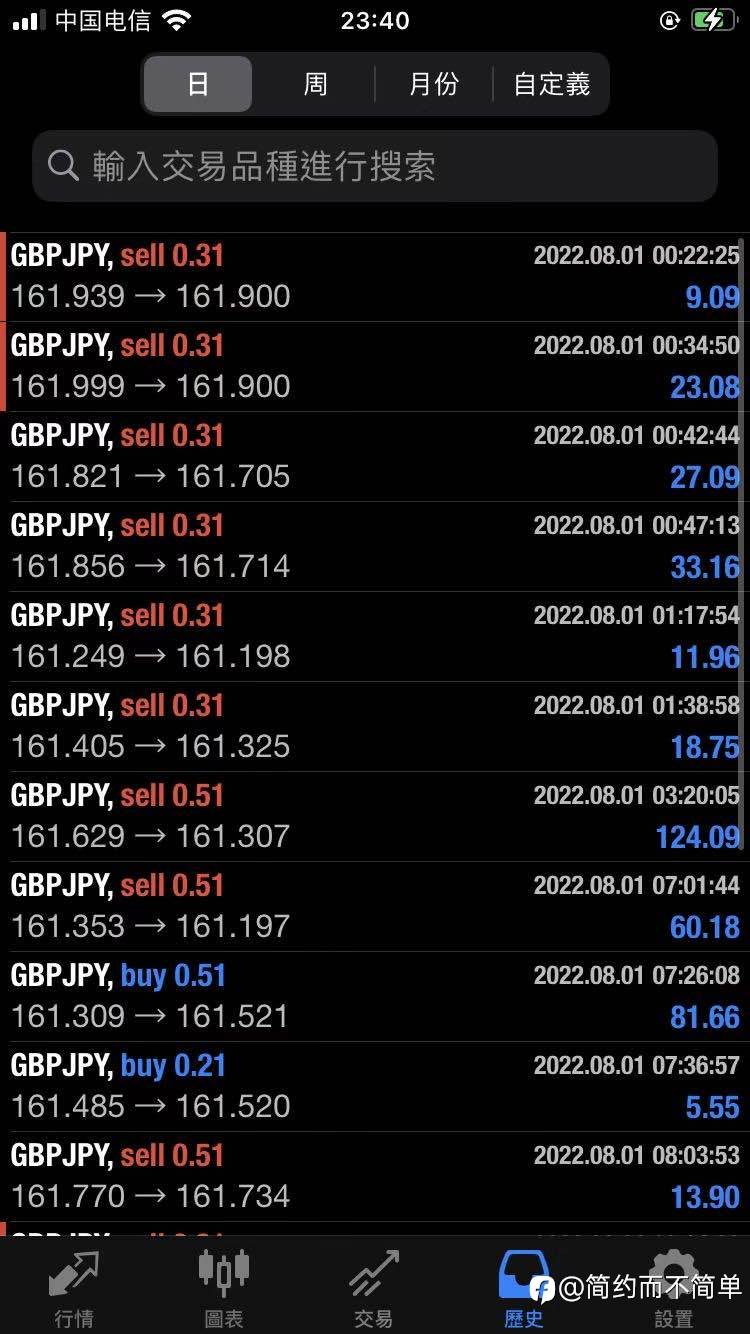Image resolution: width=750 pixels, height=1334 pixels.
Task: Open the GBPJPY sell trade closed at 00:22:25
Action: pos(375,277)
